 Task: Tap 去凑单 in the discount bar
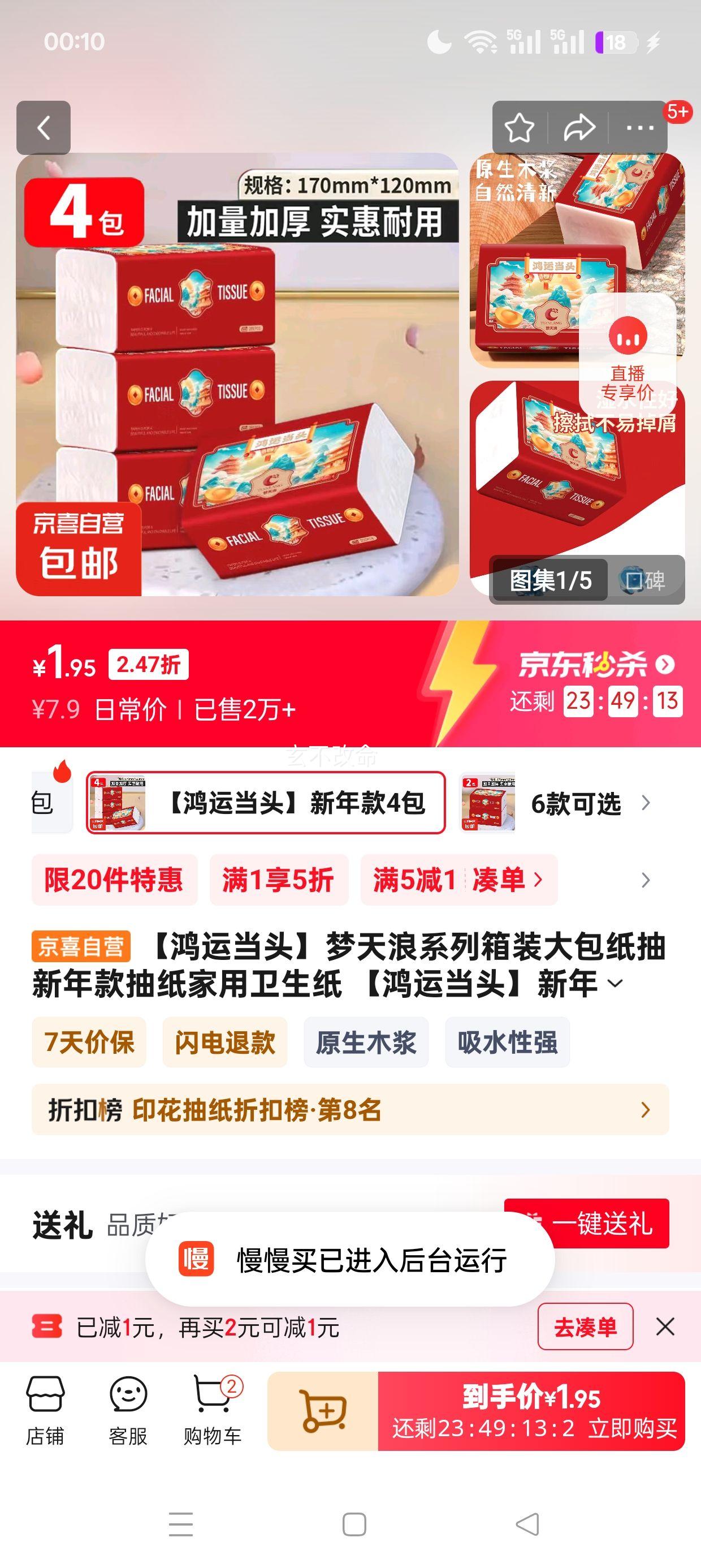click(584, 1328)
